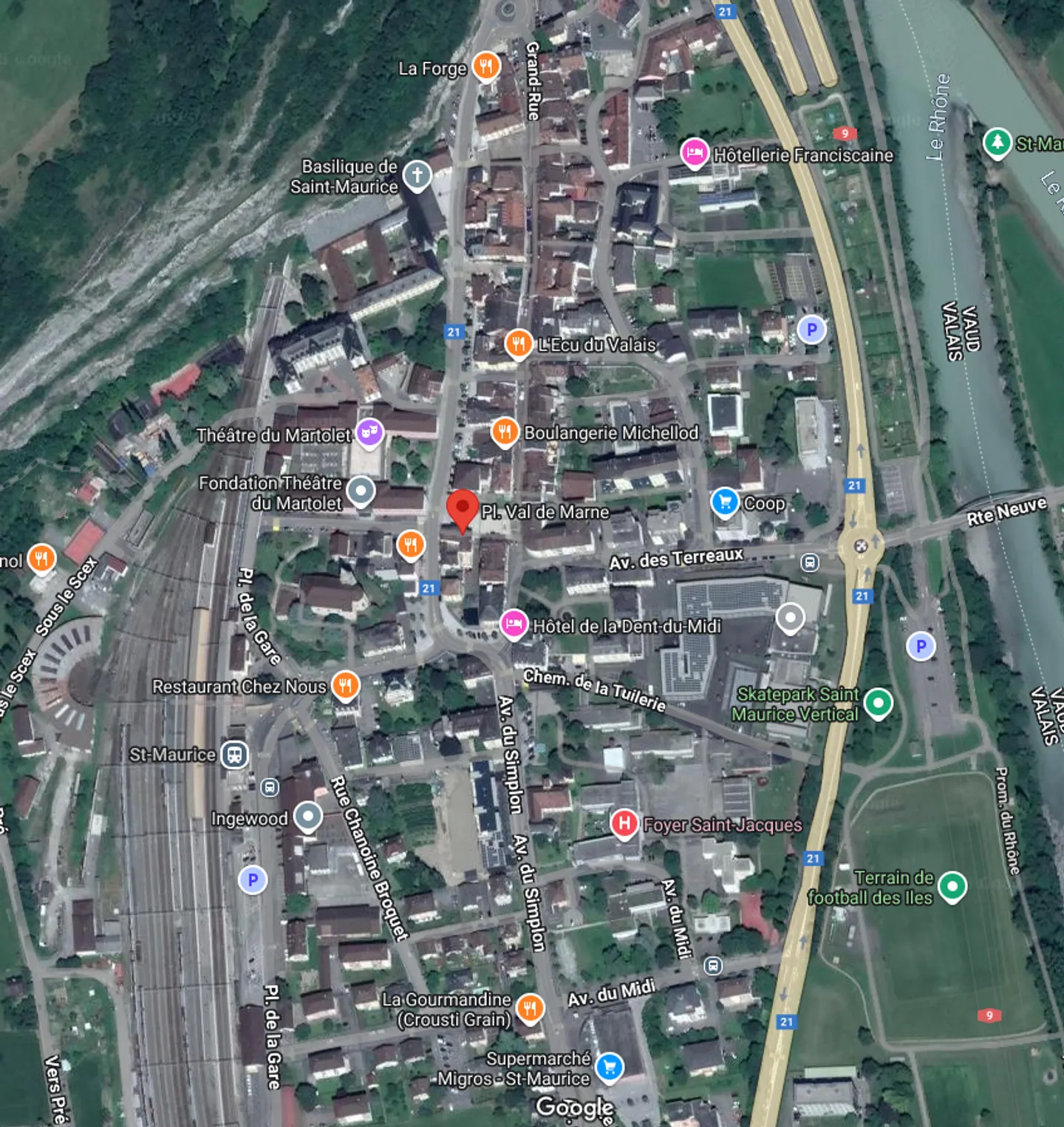Select the Théâtre du Martolet pin

[x=369, y=432]
